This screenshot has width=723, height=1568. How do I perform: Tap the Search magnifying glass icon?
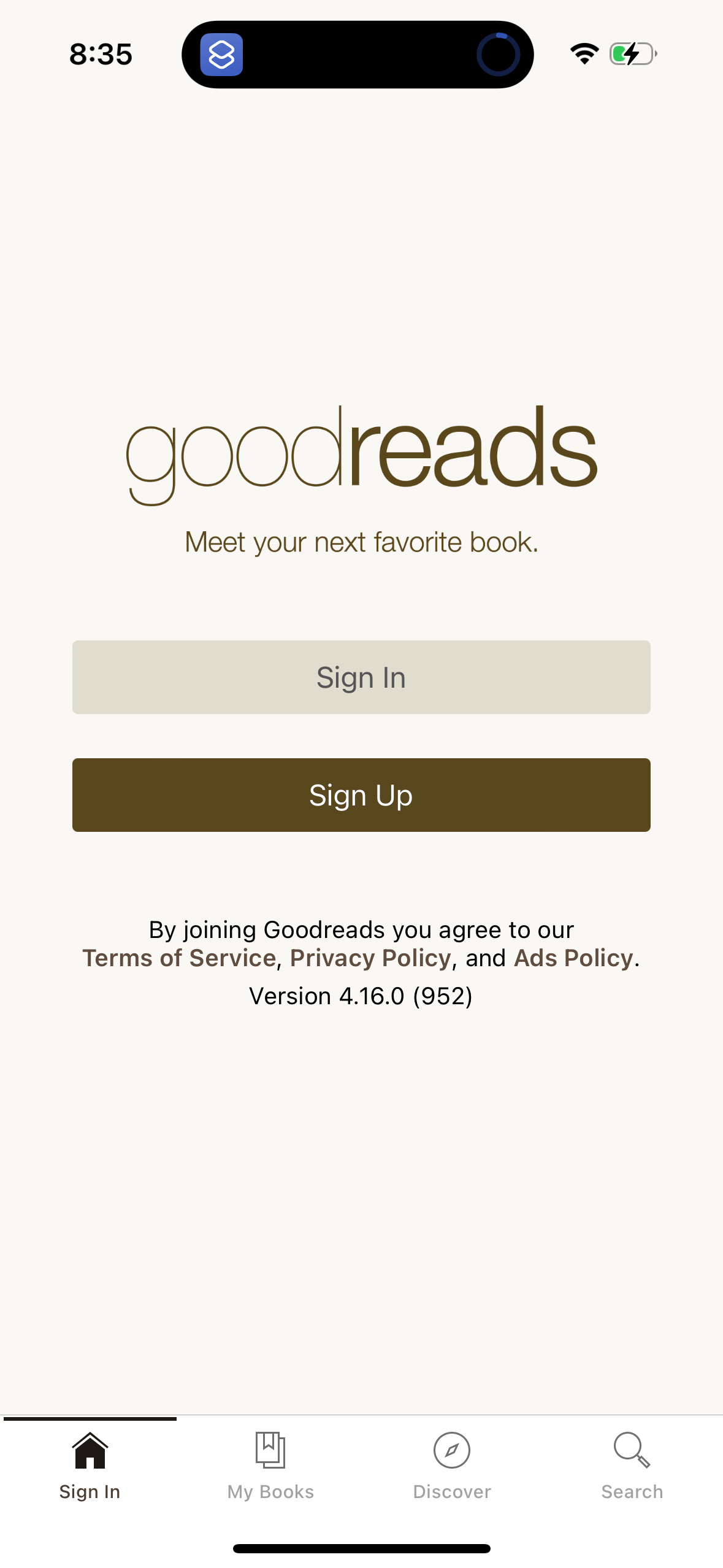coord(632,1449)
